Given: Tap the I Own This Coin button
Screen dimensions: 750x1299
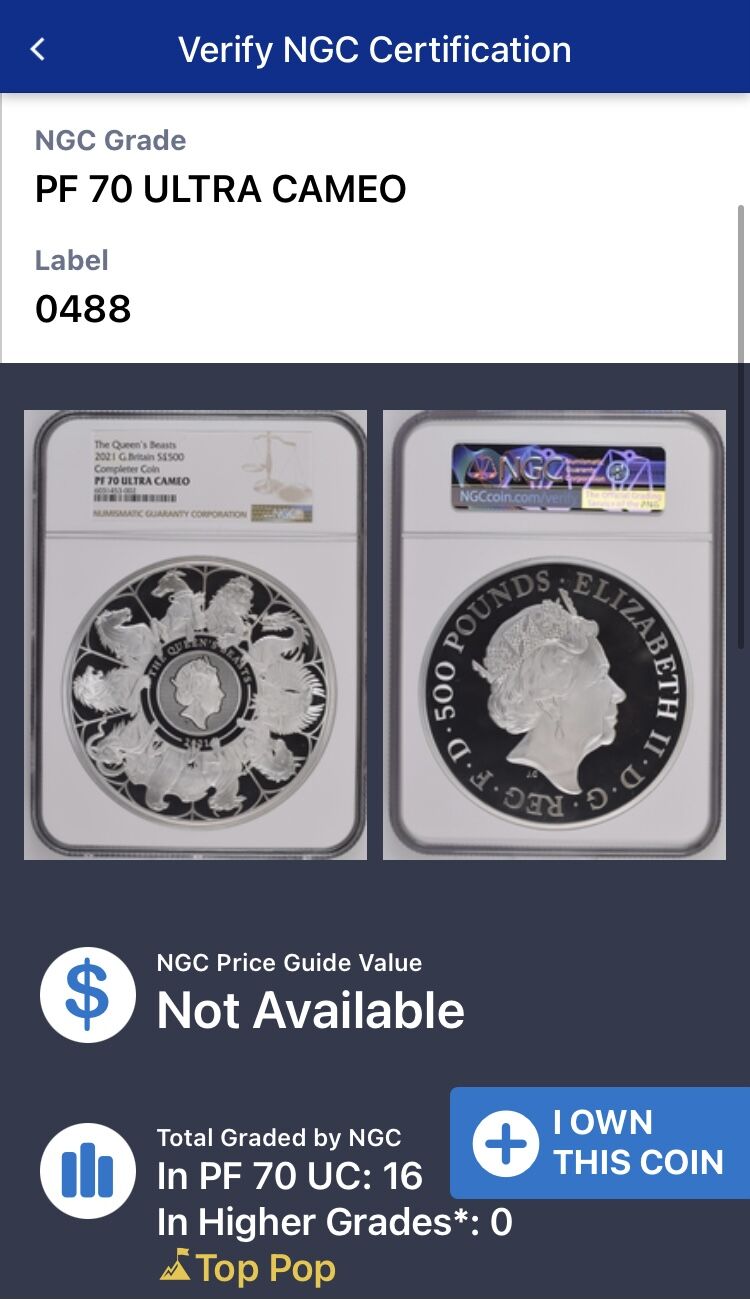Looking at the screenshot, I should click(600, 1142).
